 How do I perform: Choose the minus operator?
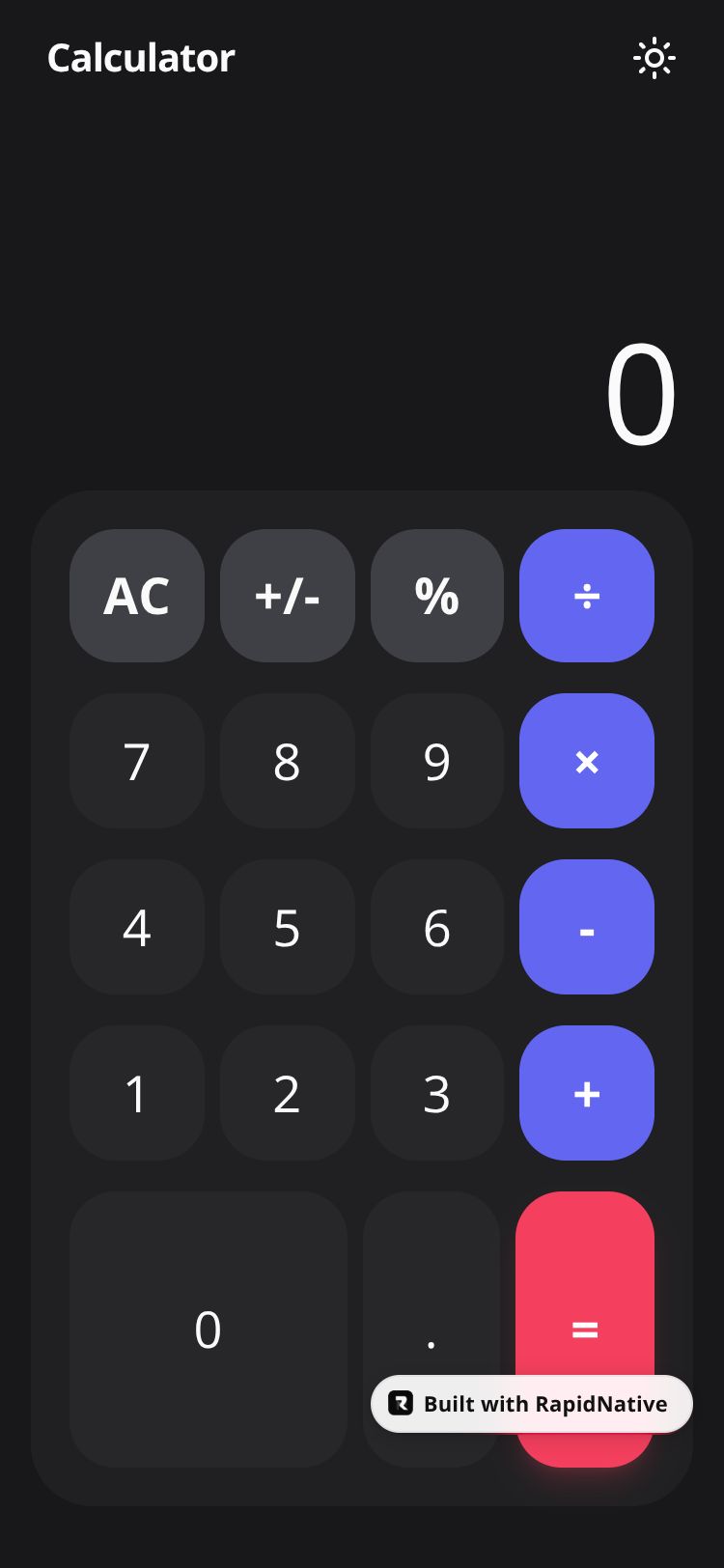click(587, 927)
